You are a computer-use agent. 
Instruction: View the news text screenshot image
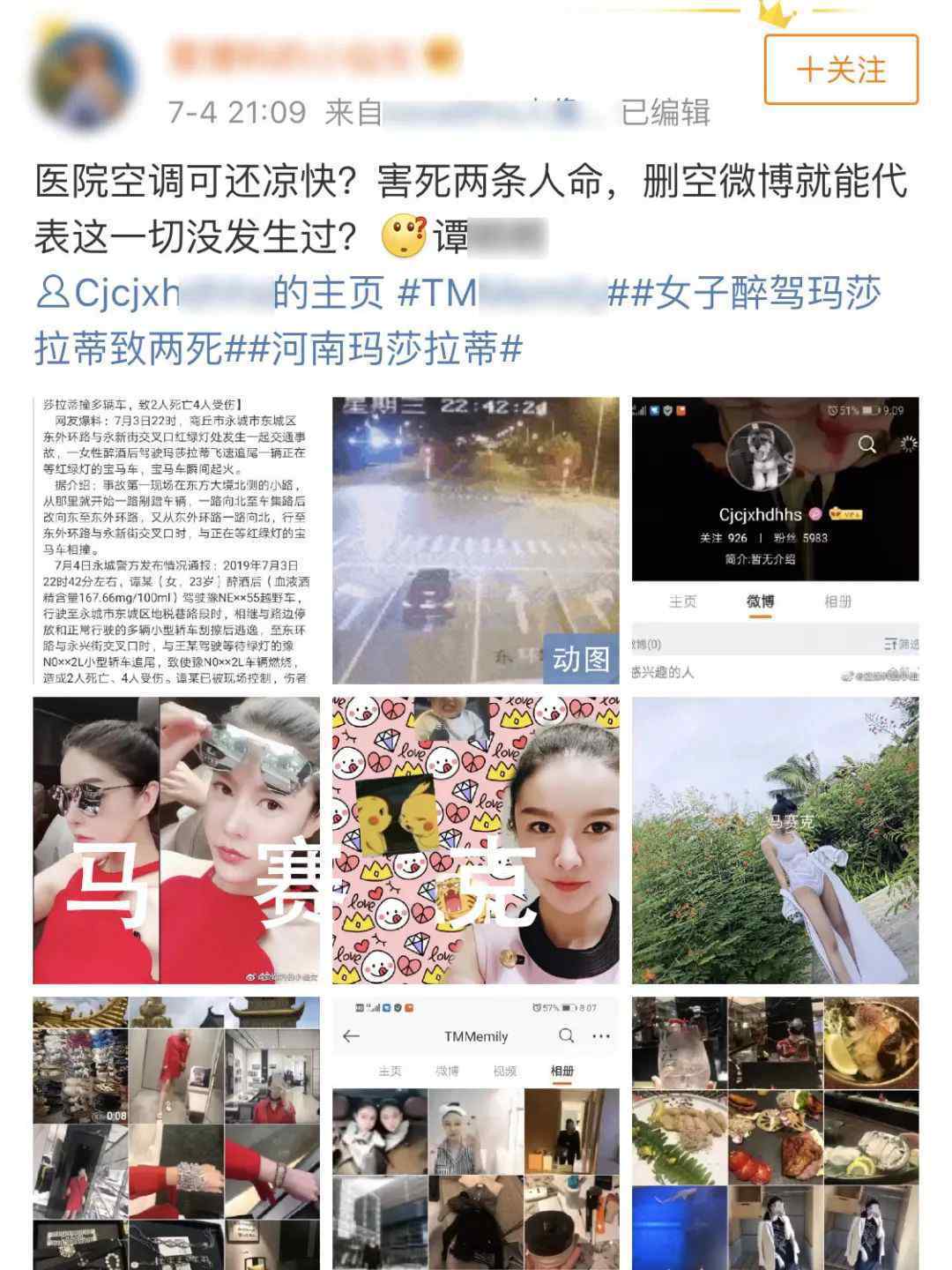[176, 540]
